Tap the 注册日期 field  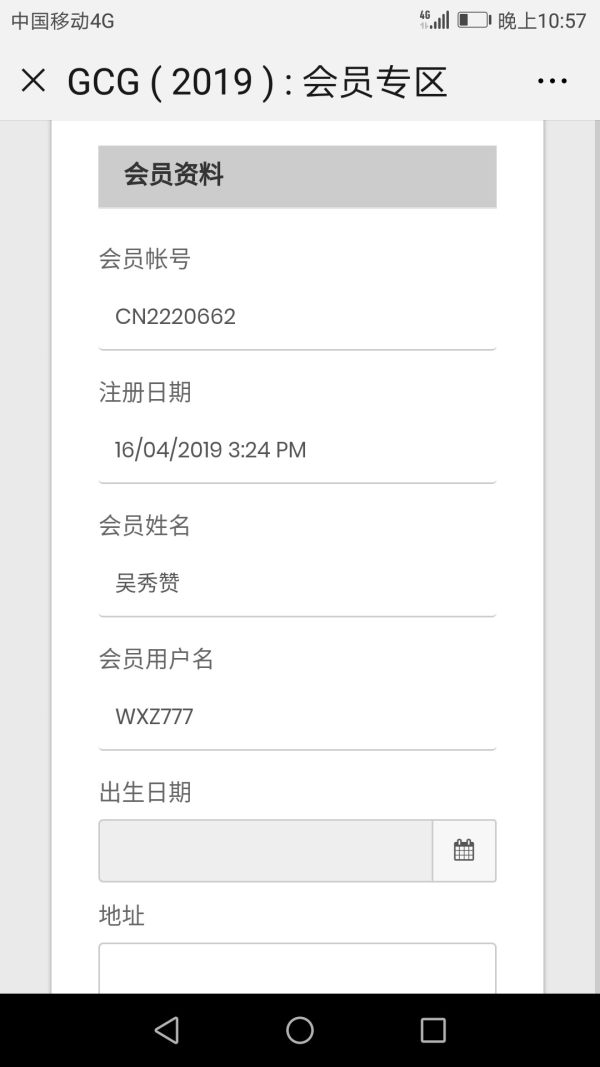297,450
